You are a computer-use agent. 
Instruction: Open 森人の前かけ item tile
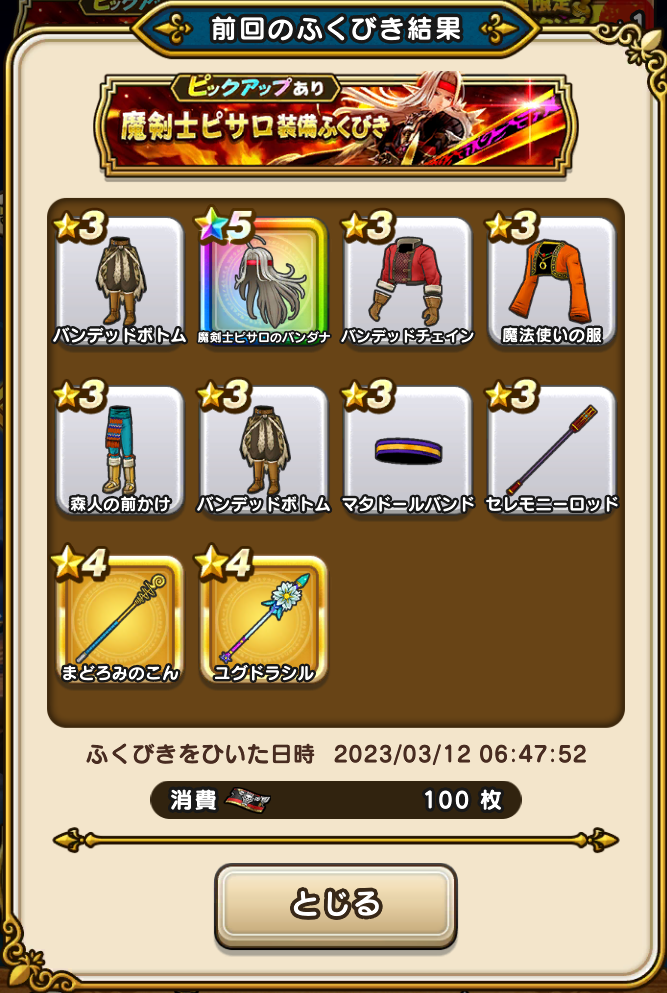pyautogui.click(x=119, y=452)
